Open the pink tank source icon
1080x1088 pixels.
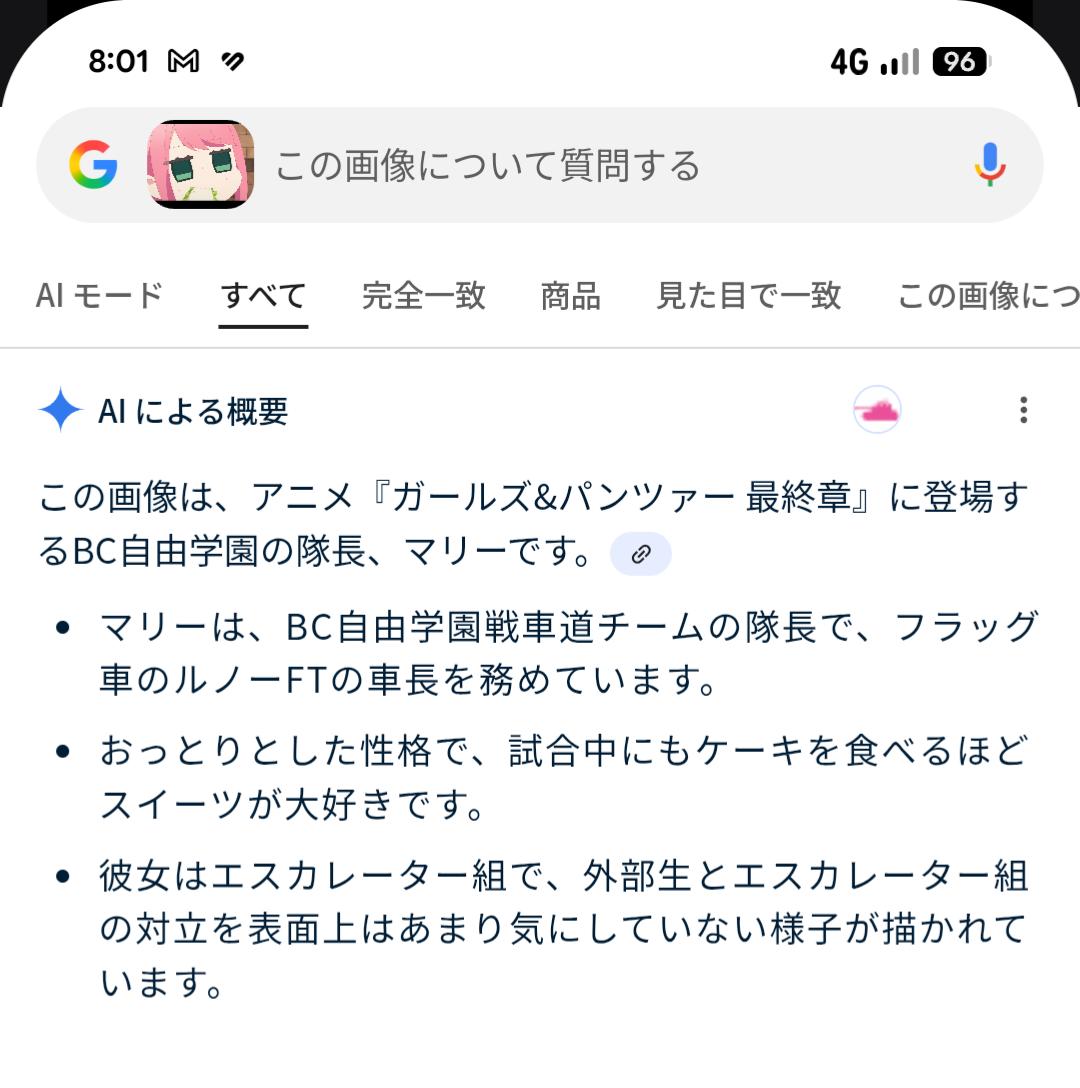pyautogui.click(x=877, y=410)
